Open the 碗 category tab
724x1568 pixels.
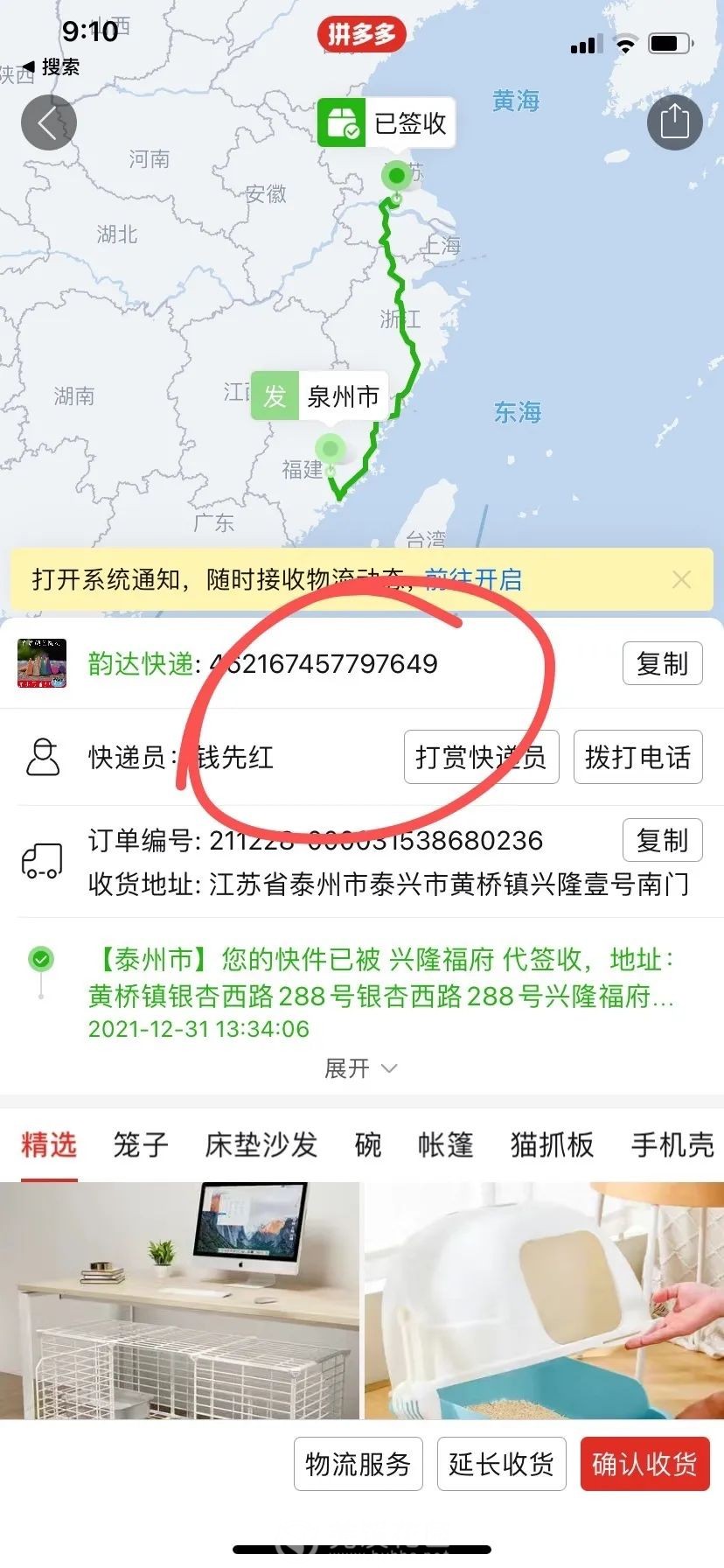367,1144
